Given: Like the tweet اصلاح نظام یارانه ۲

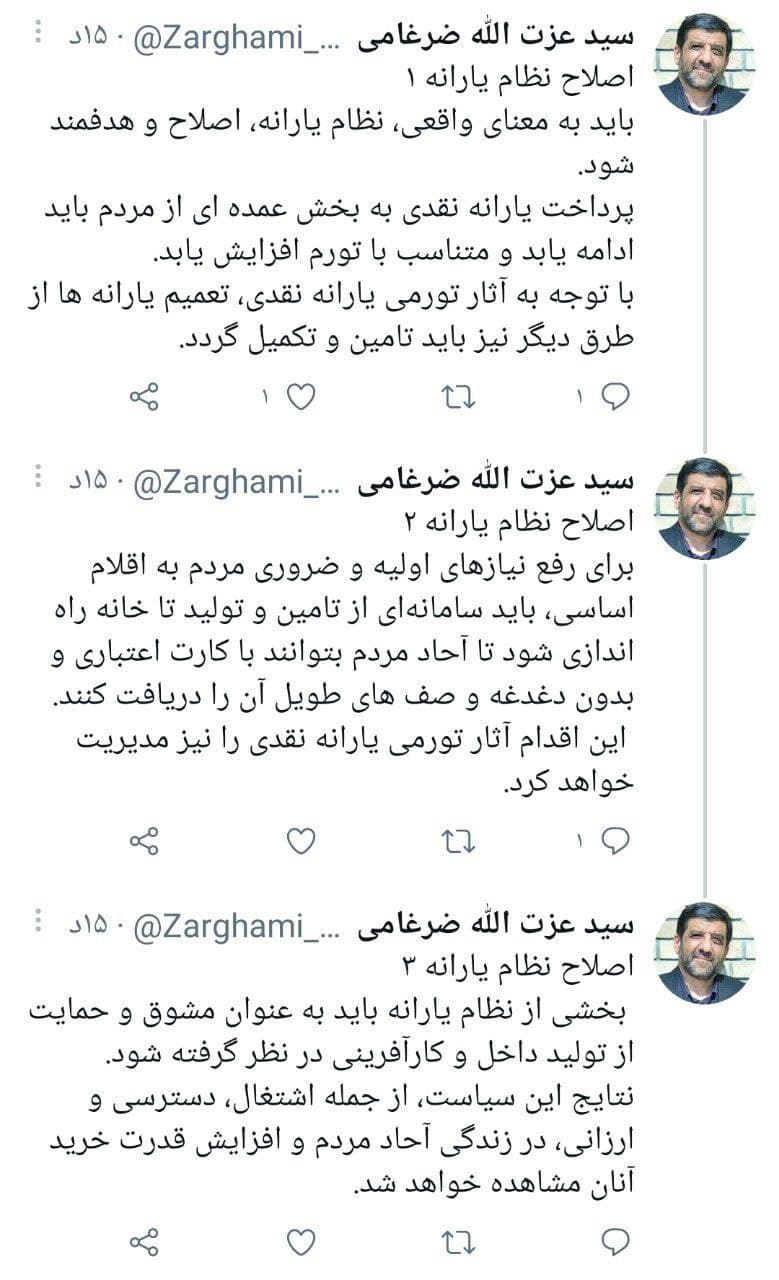Looking at the screenshot, I should tap(301, 842).
